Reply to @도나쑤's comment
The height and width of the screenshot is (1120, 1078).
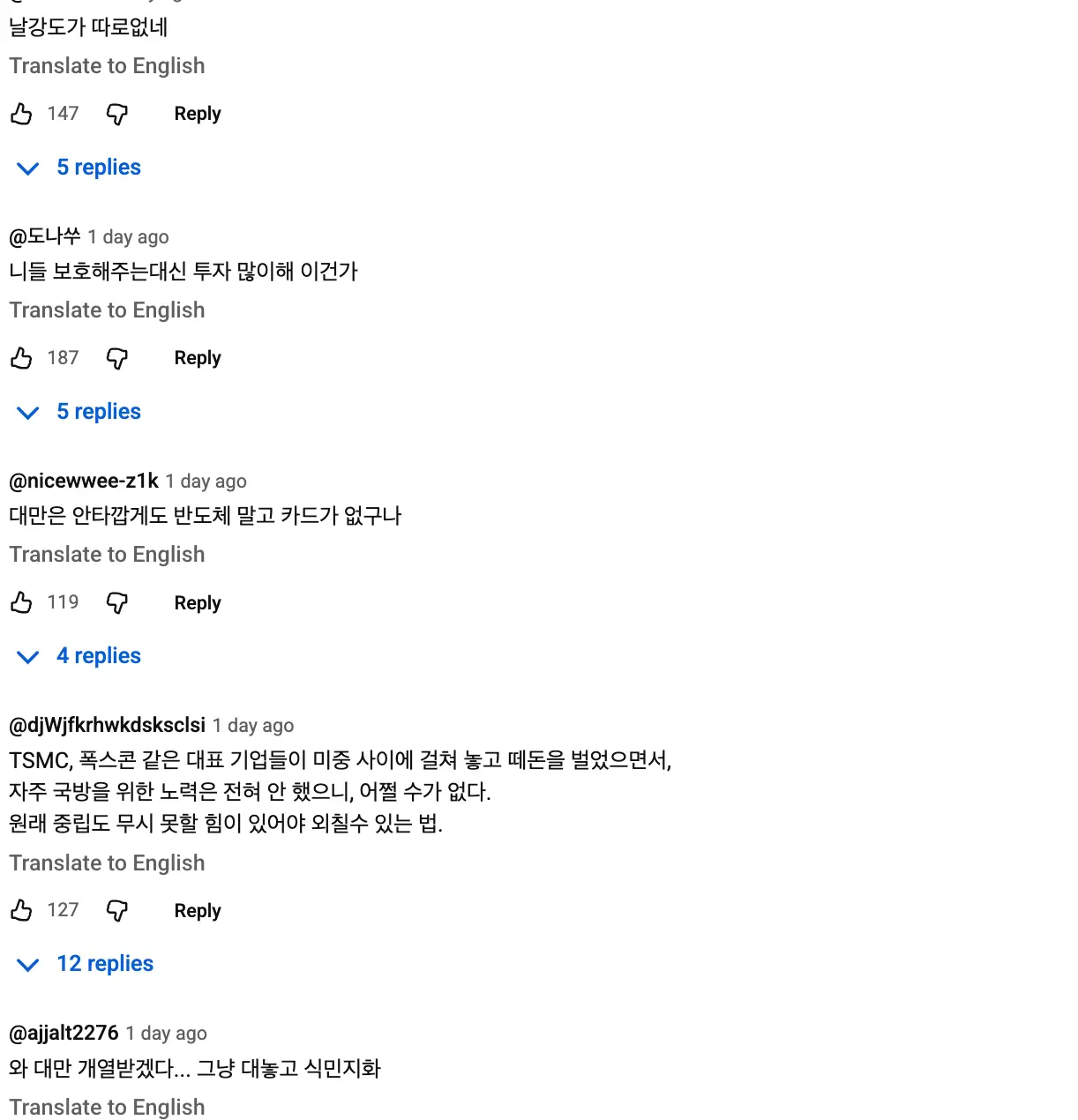(198, 358)
